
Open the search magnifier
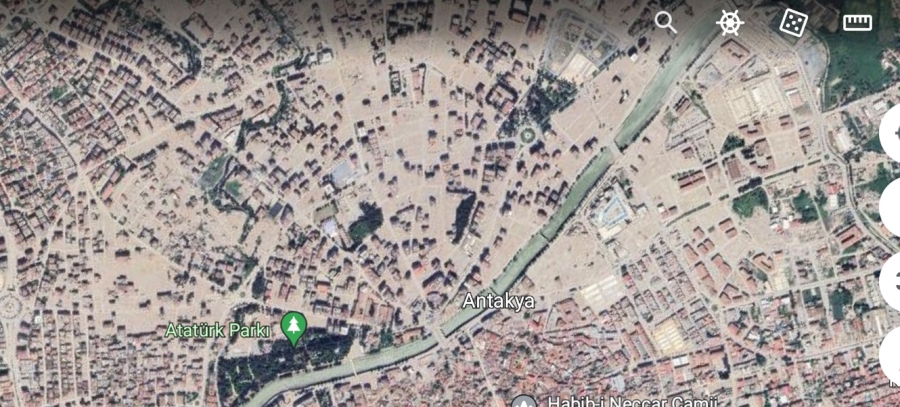[x=666, y=22]
